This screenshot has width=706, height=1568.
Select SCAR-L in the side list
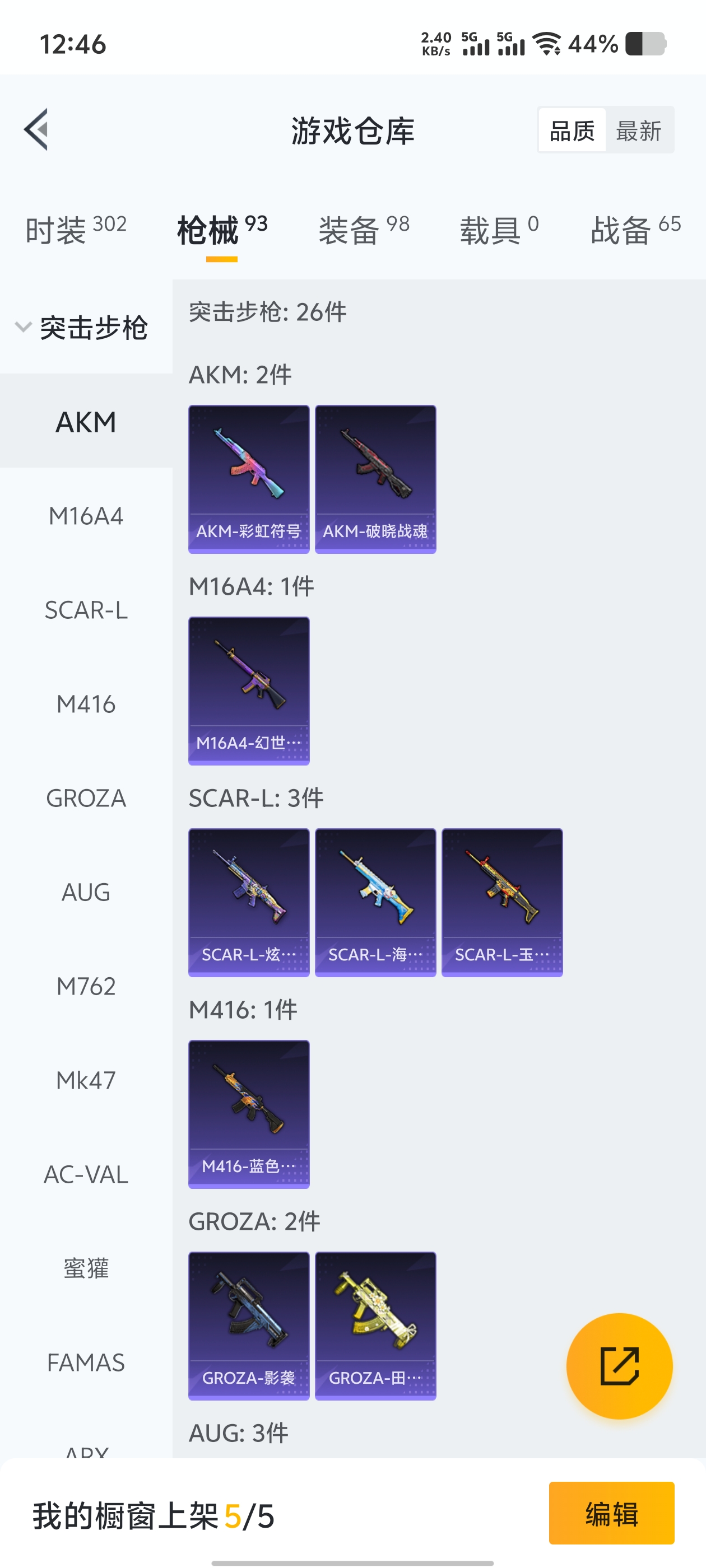(x=86, y=610)
